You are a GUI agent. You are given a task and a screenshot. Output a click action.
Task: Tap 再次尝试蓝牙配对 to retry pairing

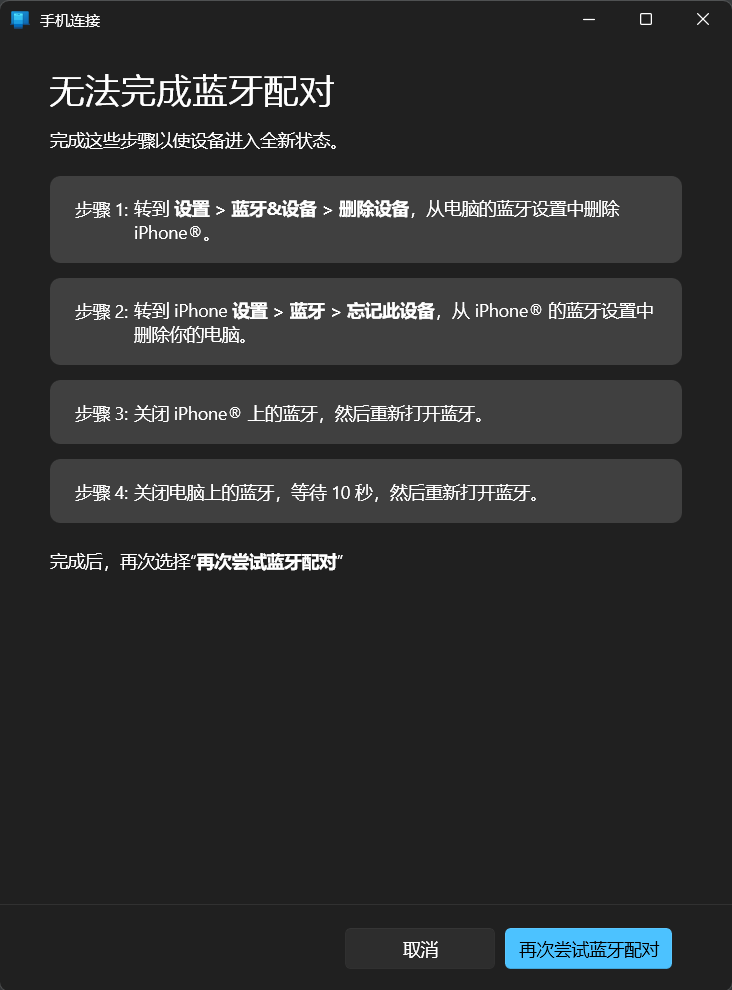click(588, 949)
